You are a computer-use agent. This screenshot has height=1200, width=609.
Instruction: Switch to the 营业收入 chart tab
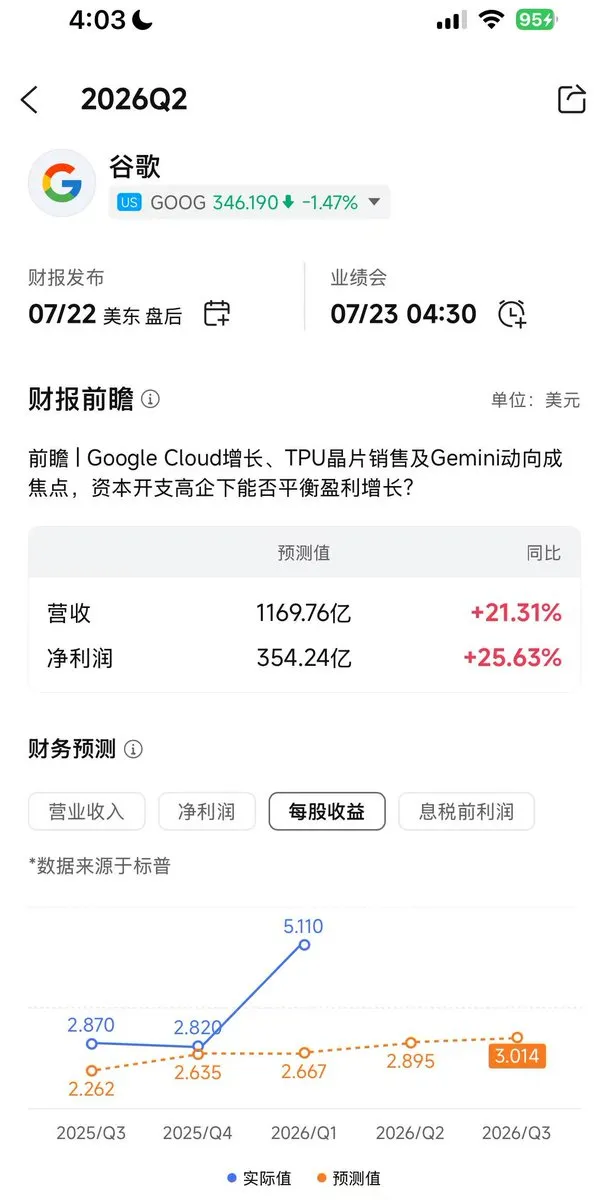tap(87, 811)
